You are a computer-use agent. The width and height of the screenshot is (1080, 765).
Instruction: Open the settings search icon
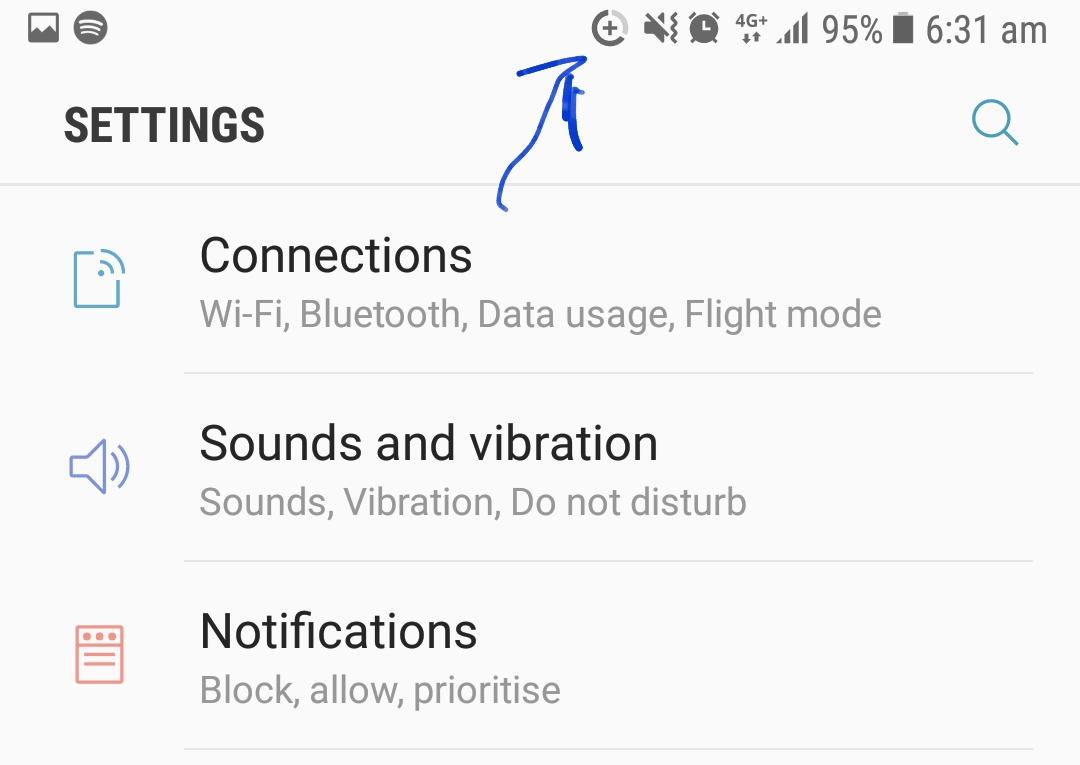point(995,125)
